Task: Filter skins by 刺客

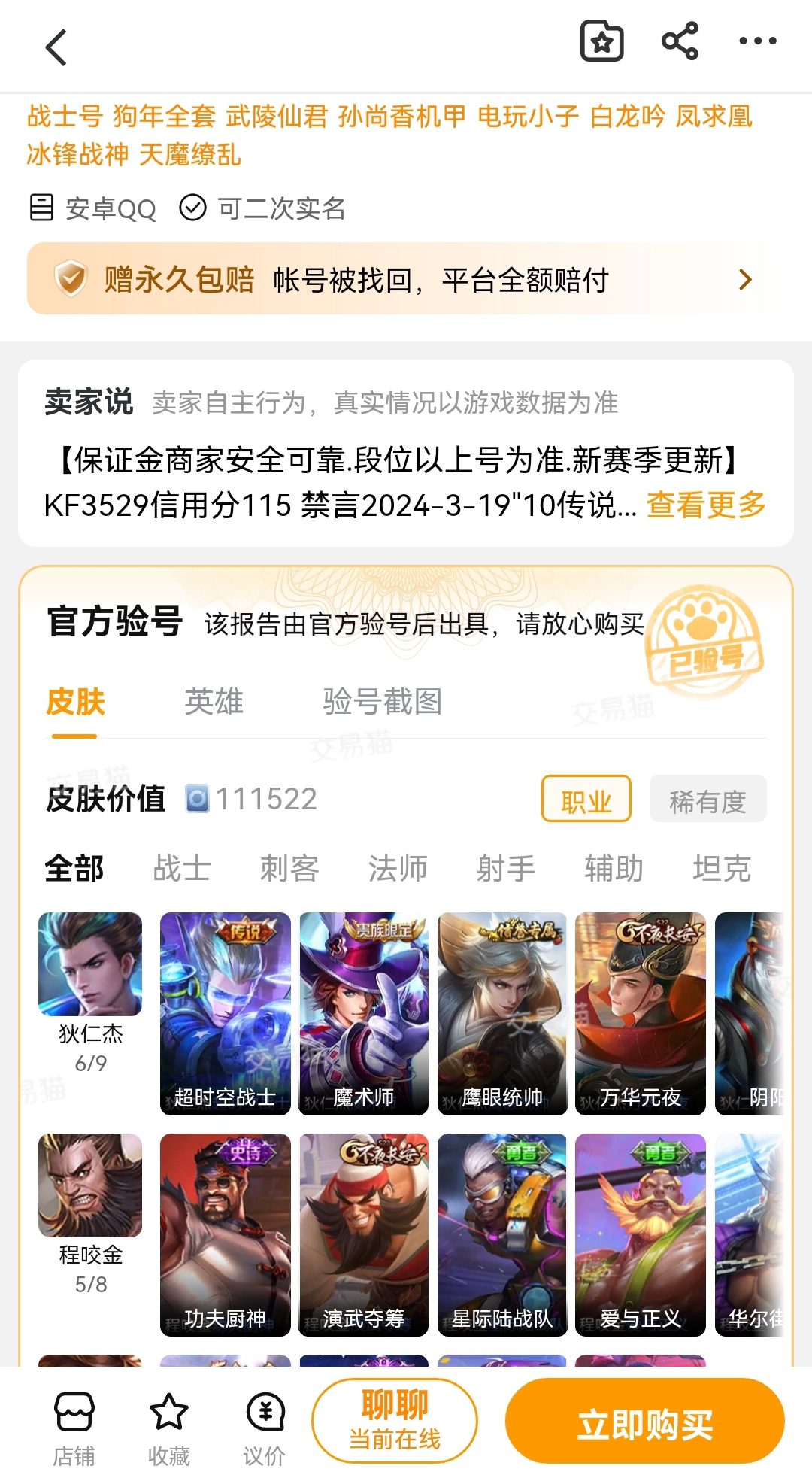Action: (x=289, y=868)
